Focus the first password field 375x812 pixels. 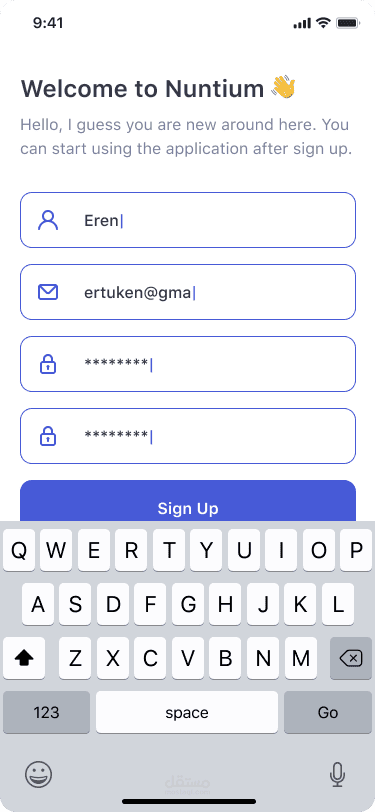tap(188, 364)
